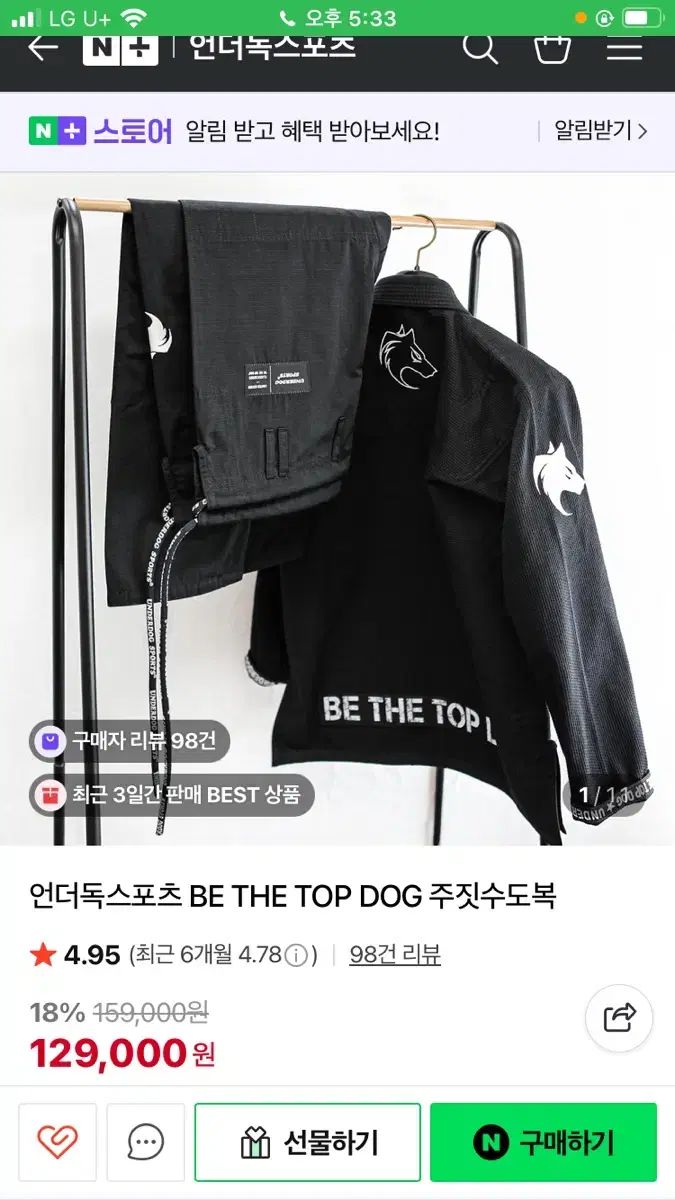The height and width of the screenshot is (1200, 675).
Task: Tap 구매하기 to buy the product
Action: pos(543,1142)
